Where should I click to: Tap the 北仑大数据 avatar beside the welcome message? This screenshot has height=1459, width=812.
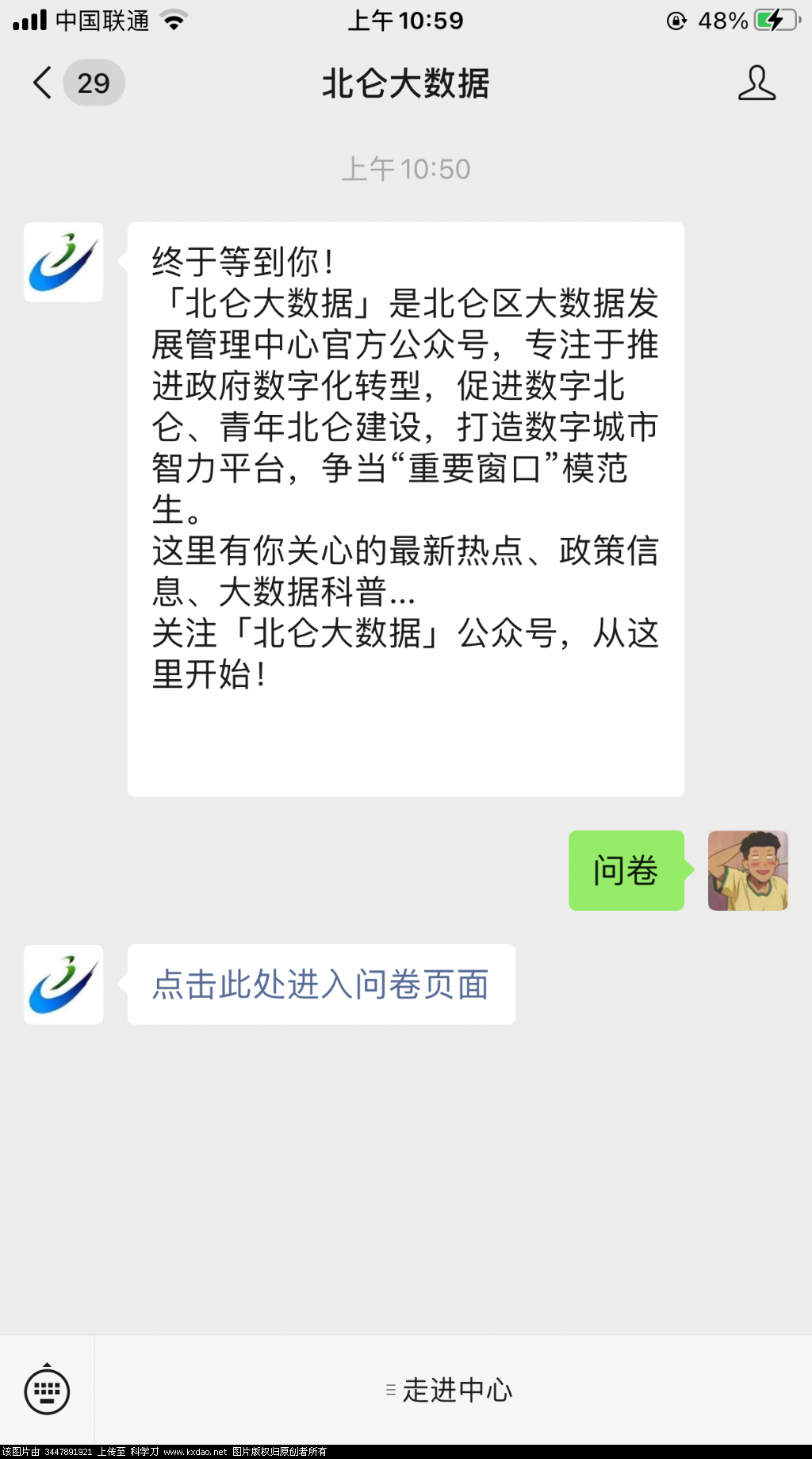(63, 263)
